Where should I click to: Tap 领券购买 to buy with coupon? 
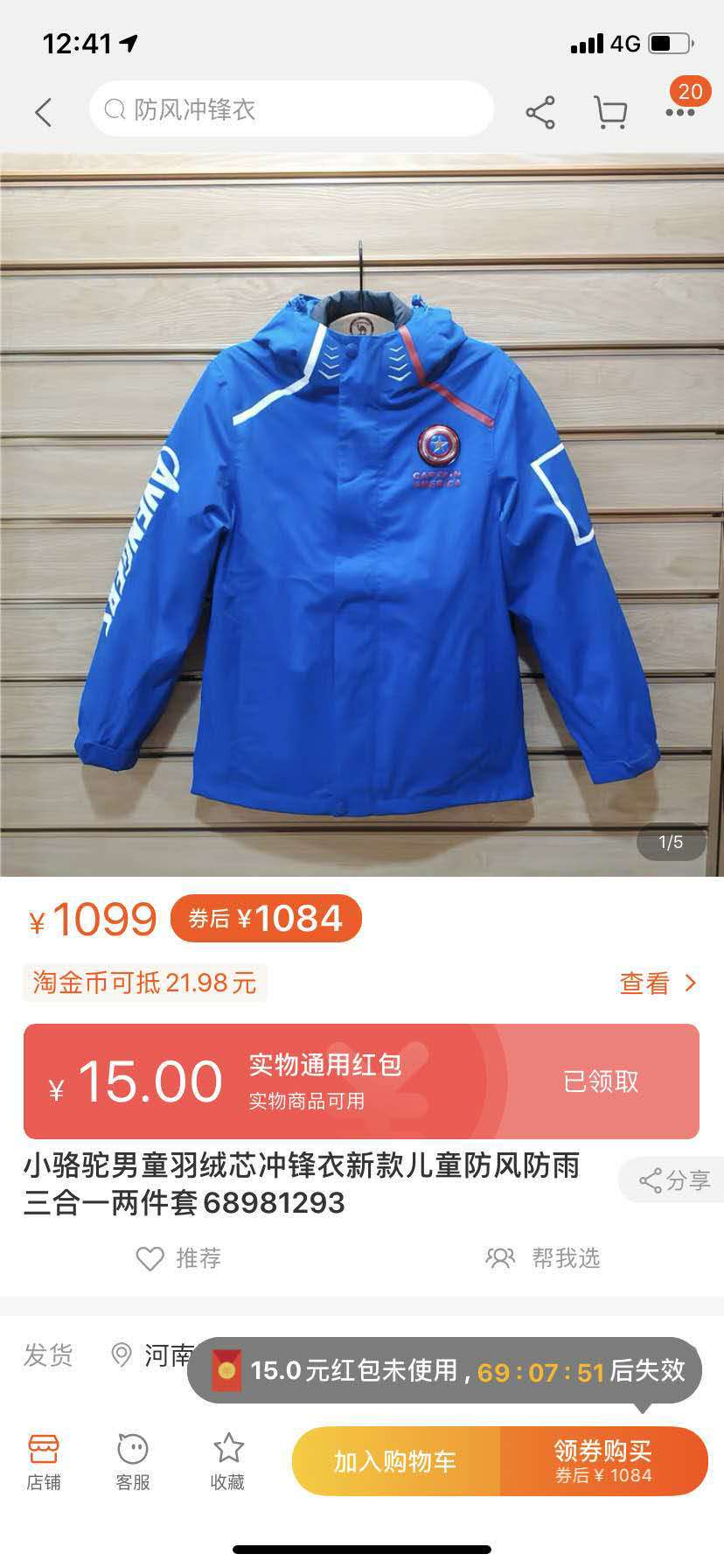click(x=603, y=1461)
